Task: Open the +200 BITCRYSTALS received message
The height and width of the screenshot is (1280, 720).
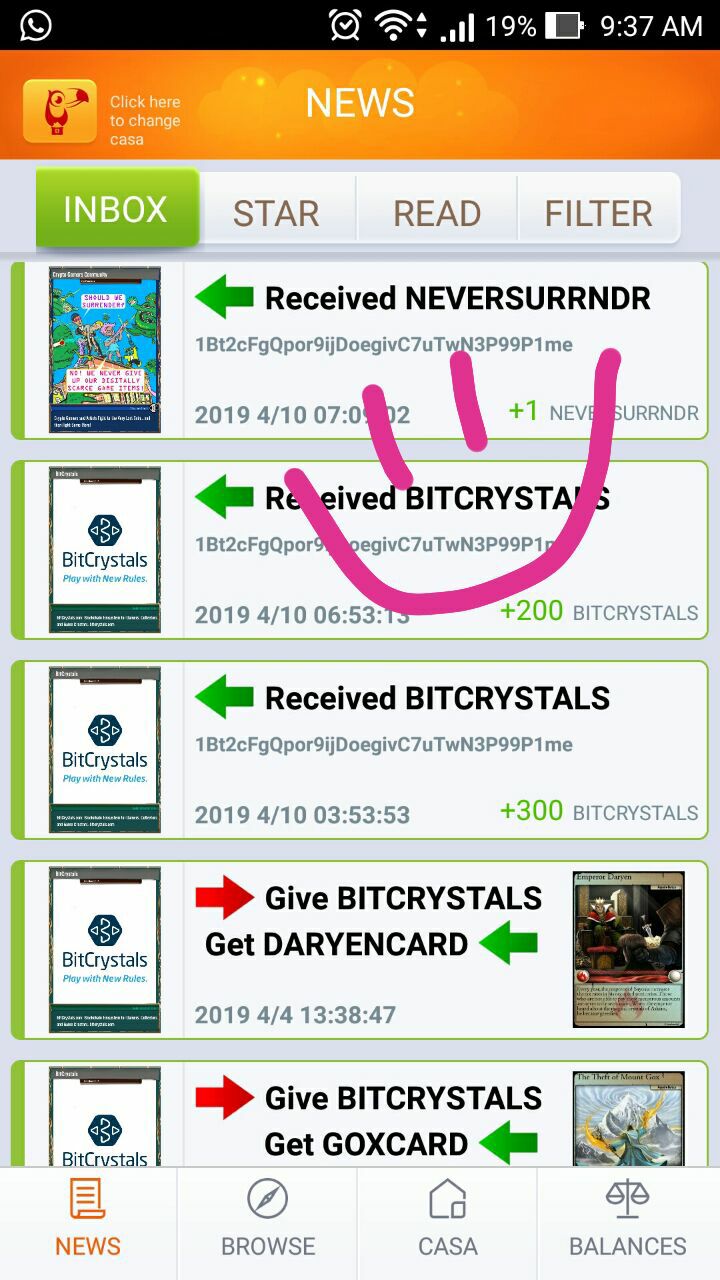Action: tap(359, 550)
